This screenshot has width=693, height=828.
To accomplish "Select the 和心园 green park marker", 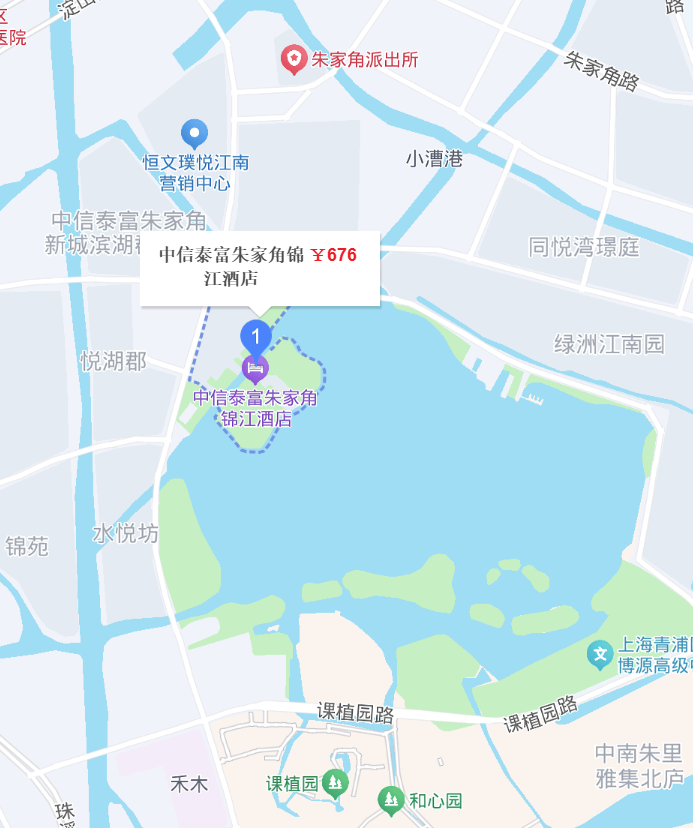I will 391,801.
